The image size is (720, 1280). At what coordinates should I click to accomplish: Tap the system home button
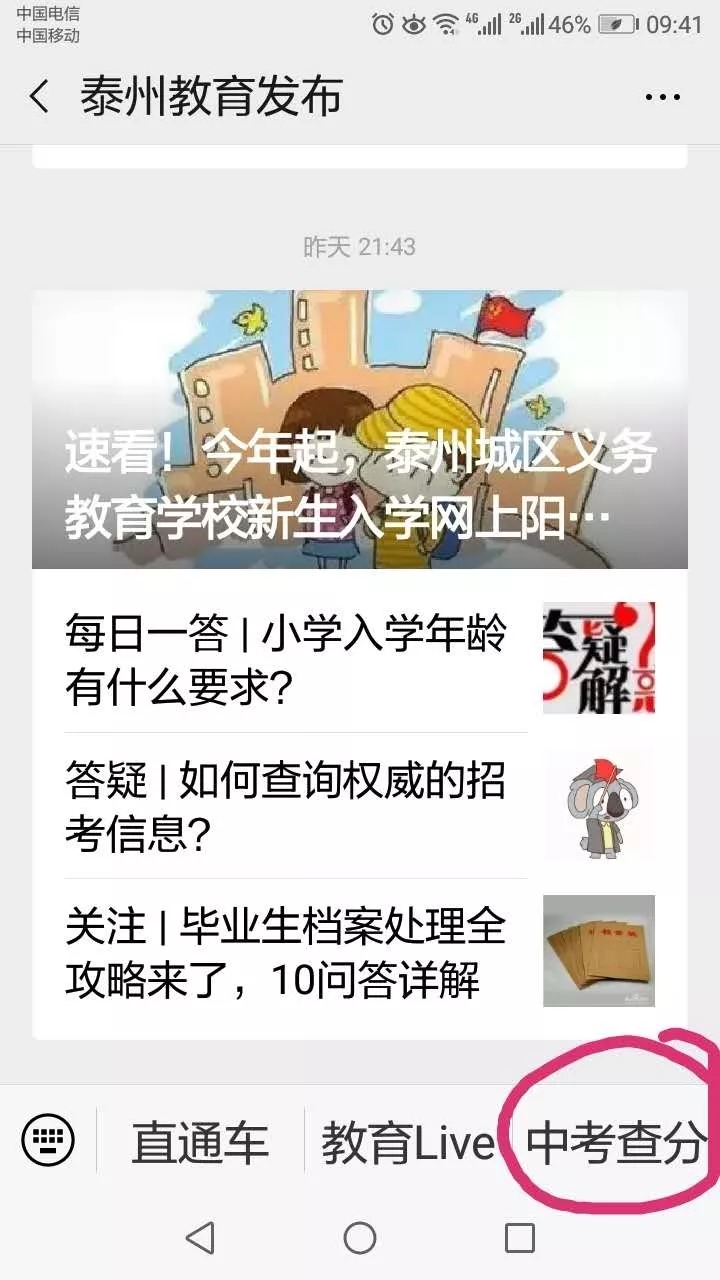click(x=360, y=1238)
